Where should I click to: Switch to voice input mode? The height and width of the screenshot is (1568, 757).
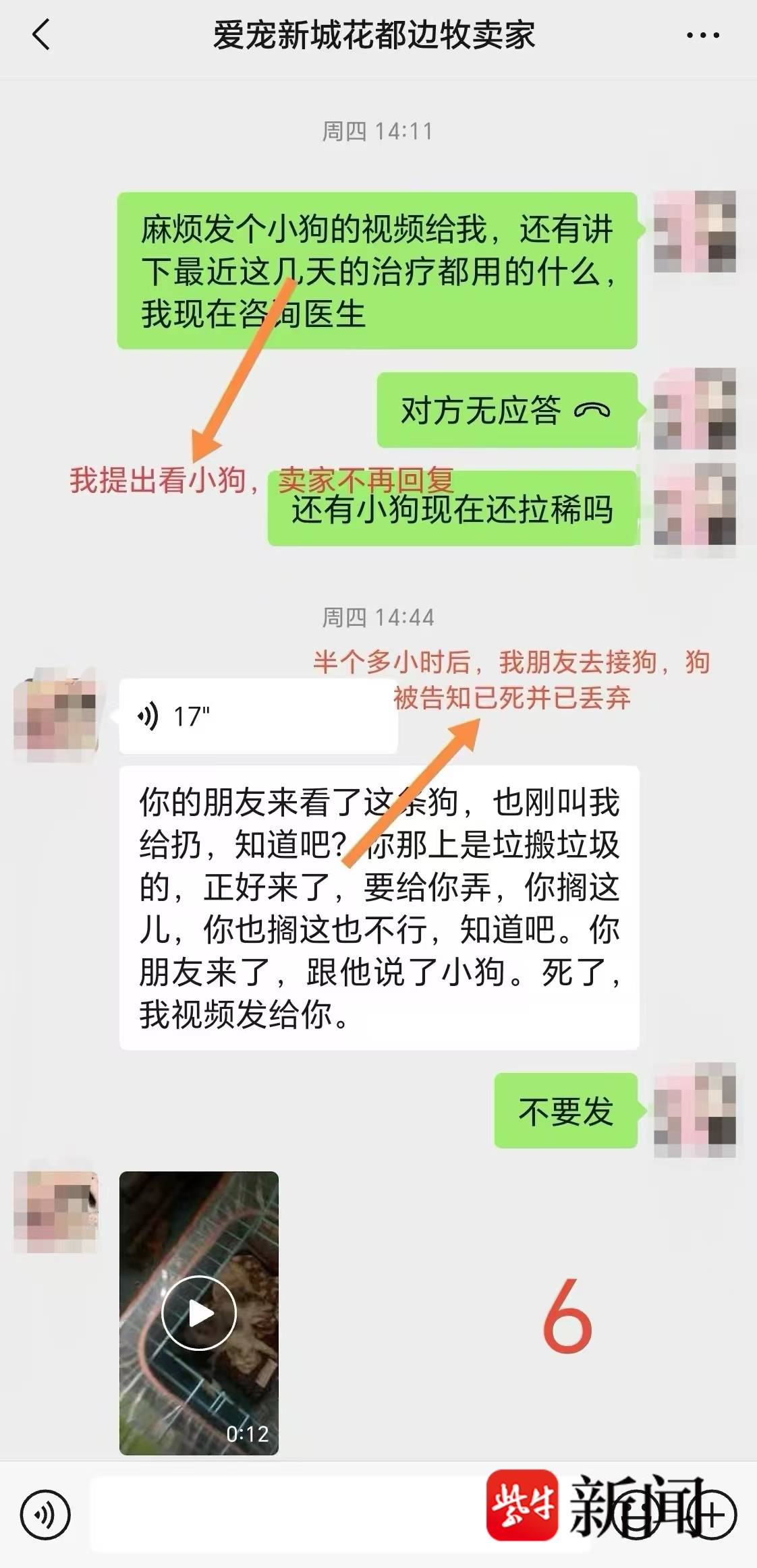coord(45,1515)
